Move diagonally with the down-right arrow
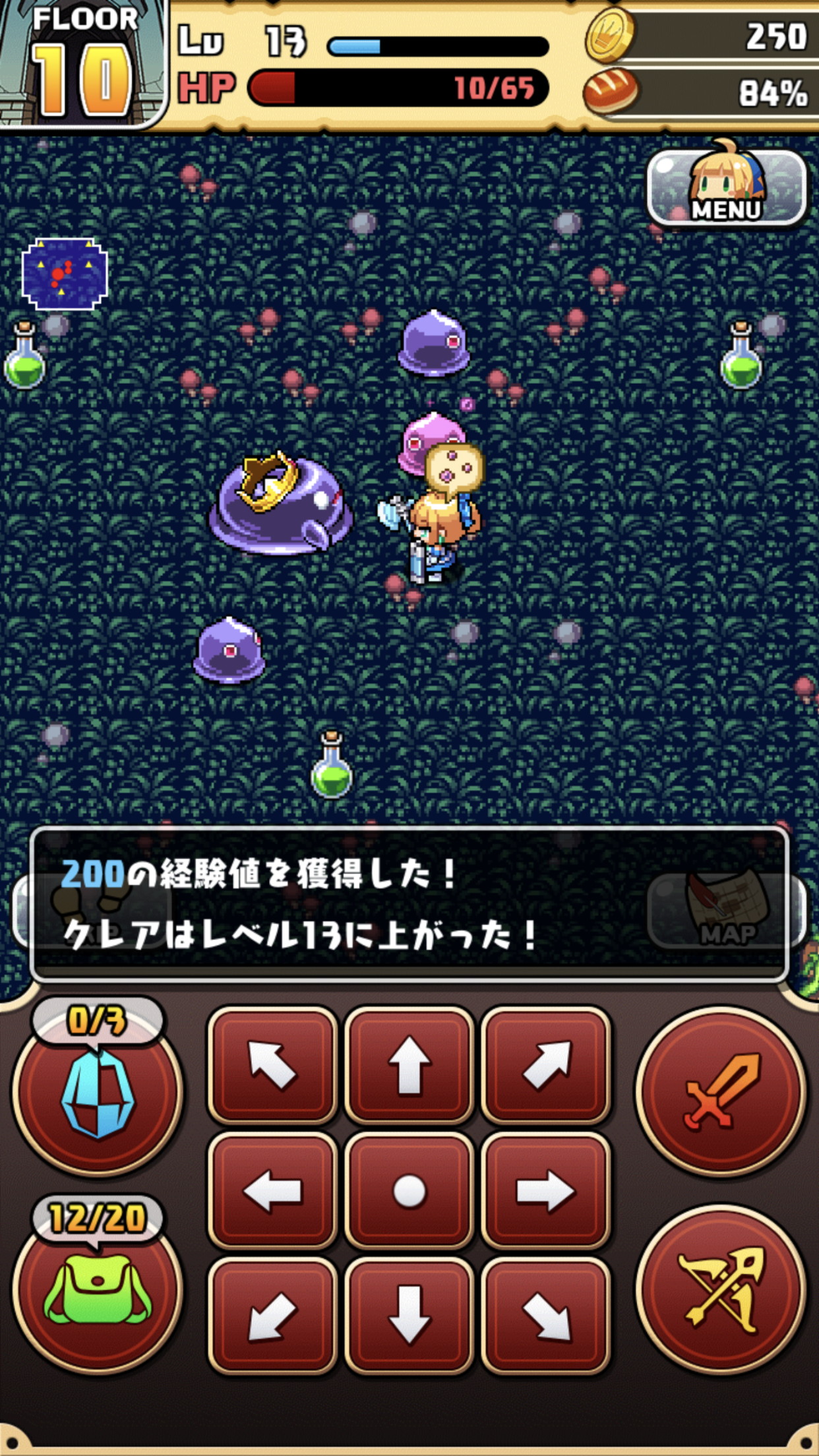819x1456 pixels. (545, 1315)
